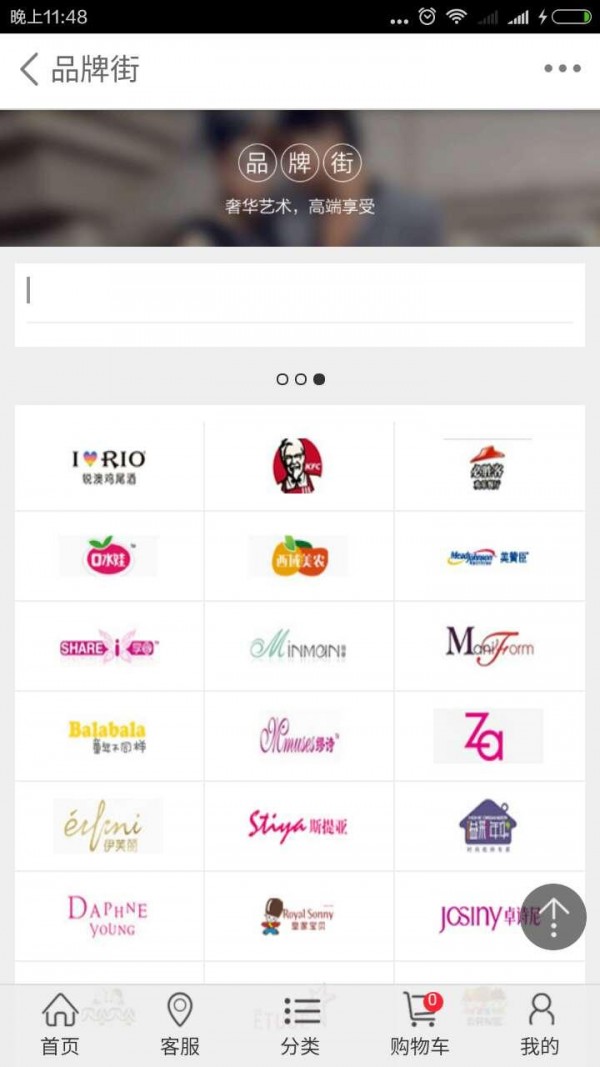Switch to the 分类 tab
600x1067 pixels.
(300, 1024)
